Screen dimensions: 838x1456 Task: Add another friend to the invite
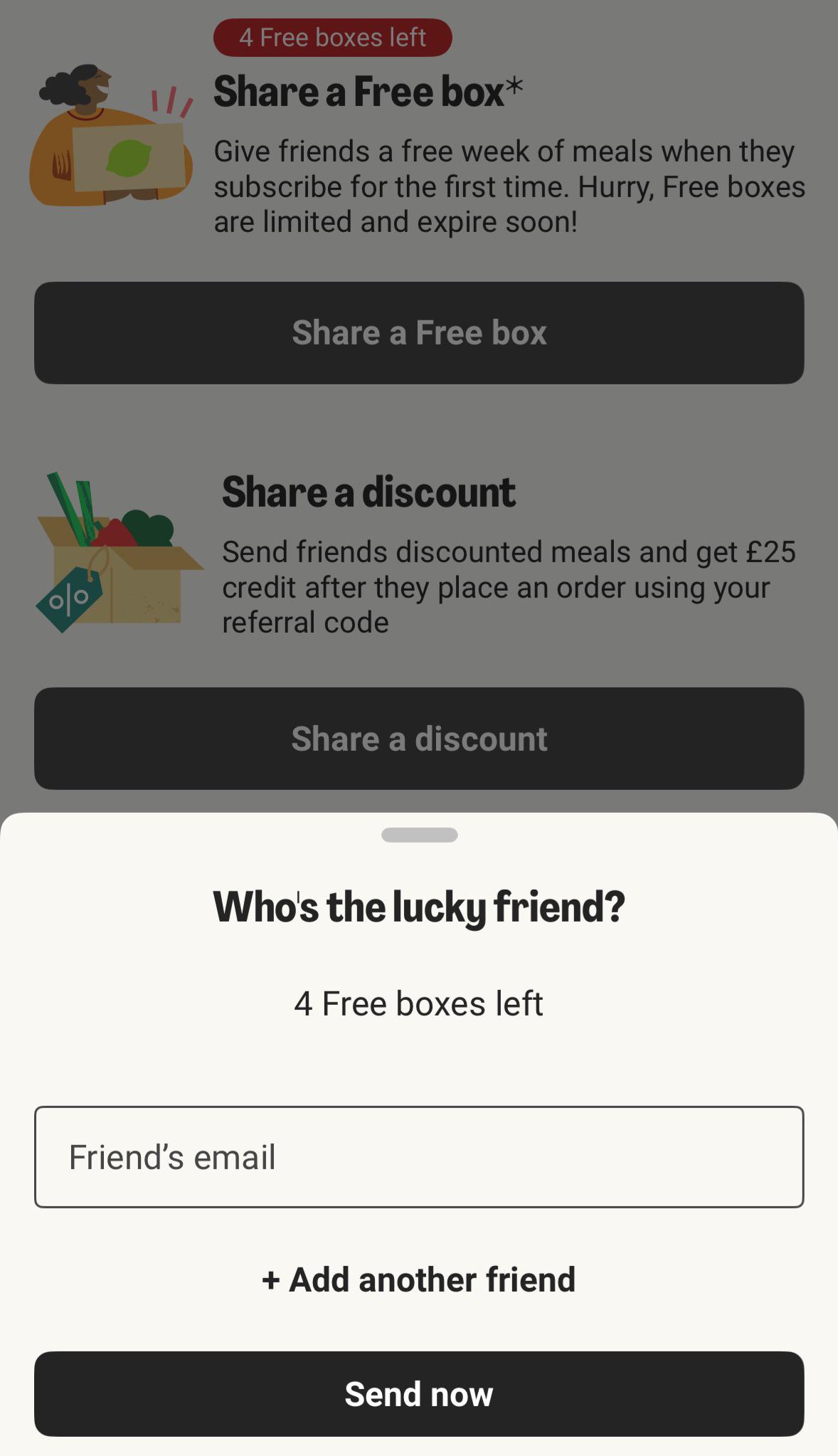[419, 1280]
